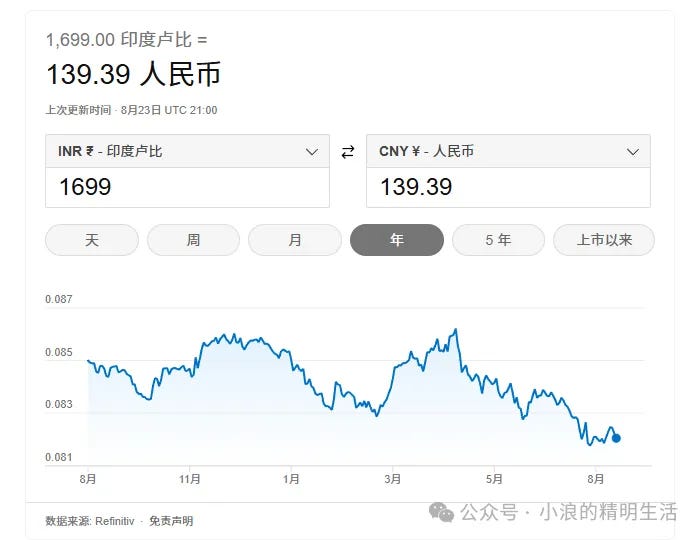Tap the 1699 rupee amount field
Viewport: 700px width, 540px height.
[x=187, y=187]
